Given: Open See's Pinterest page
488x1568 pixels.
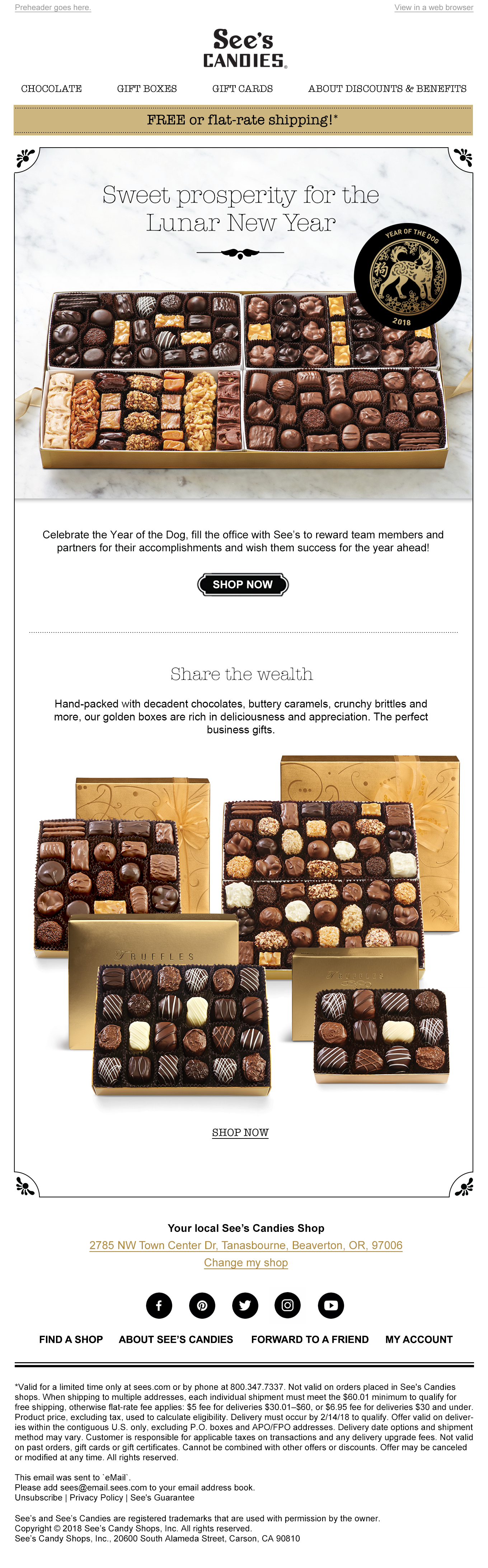Looking at the screenshot, I should [202, 1306].
